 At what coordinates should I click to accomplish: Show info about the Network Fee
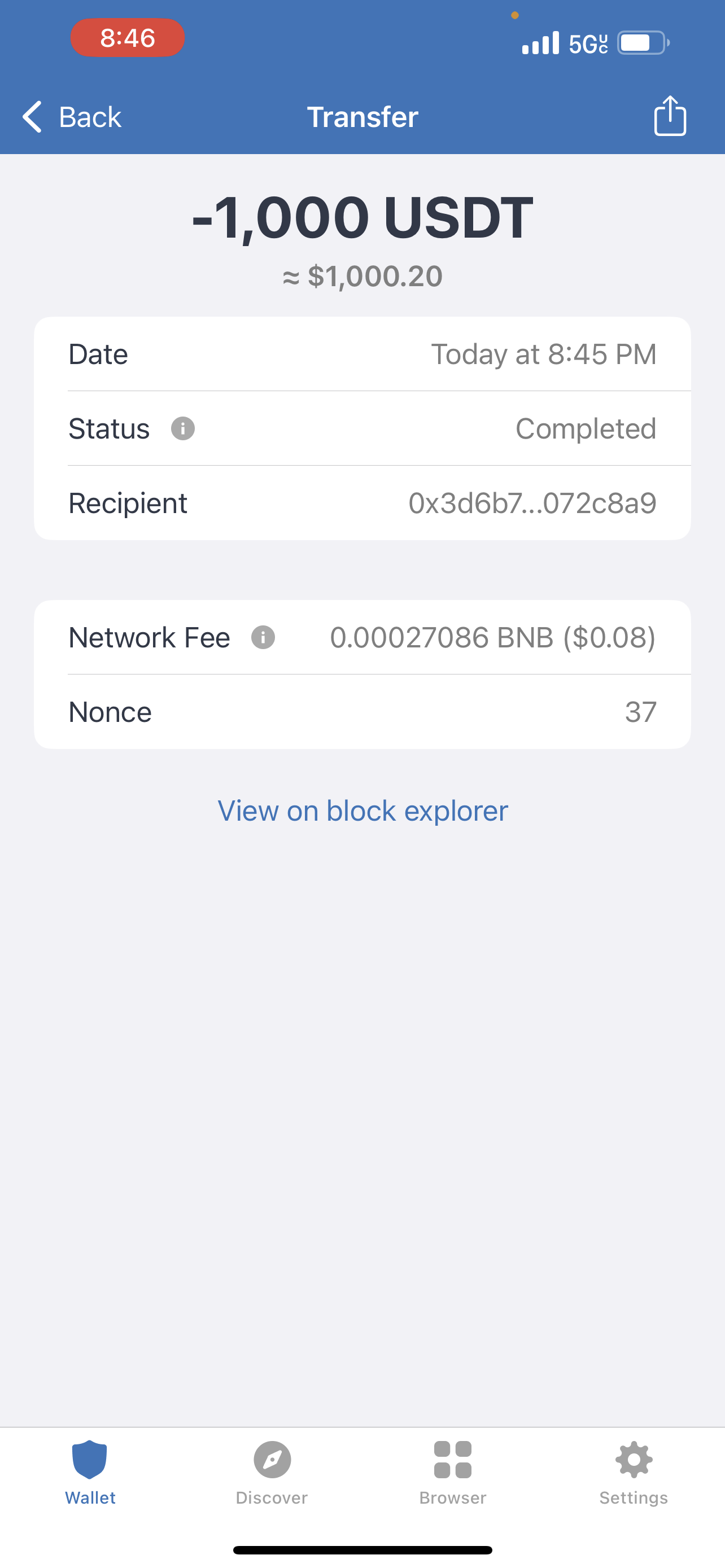(x=263, y=637)
